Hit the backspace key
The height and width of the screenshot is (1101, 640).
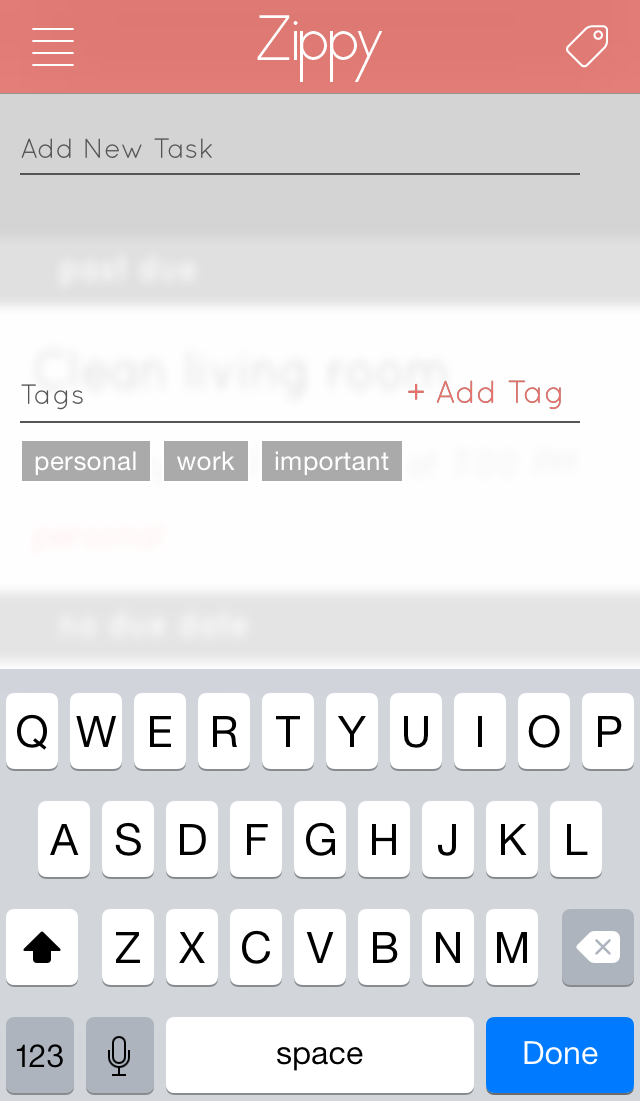pos(598,947)
